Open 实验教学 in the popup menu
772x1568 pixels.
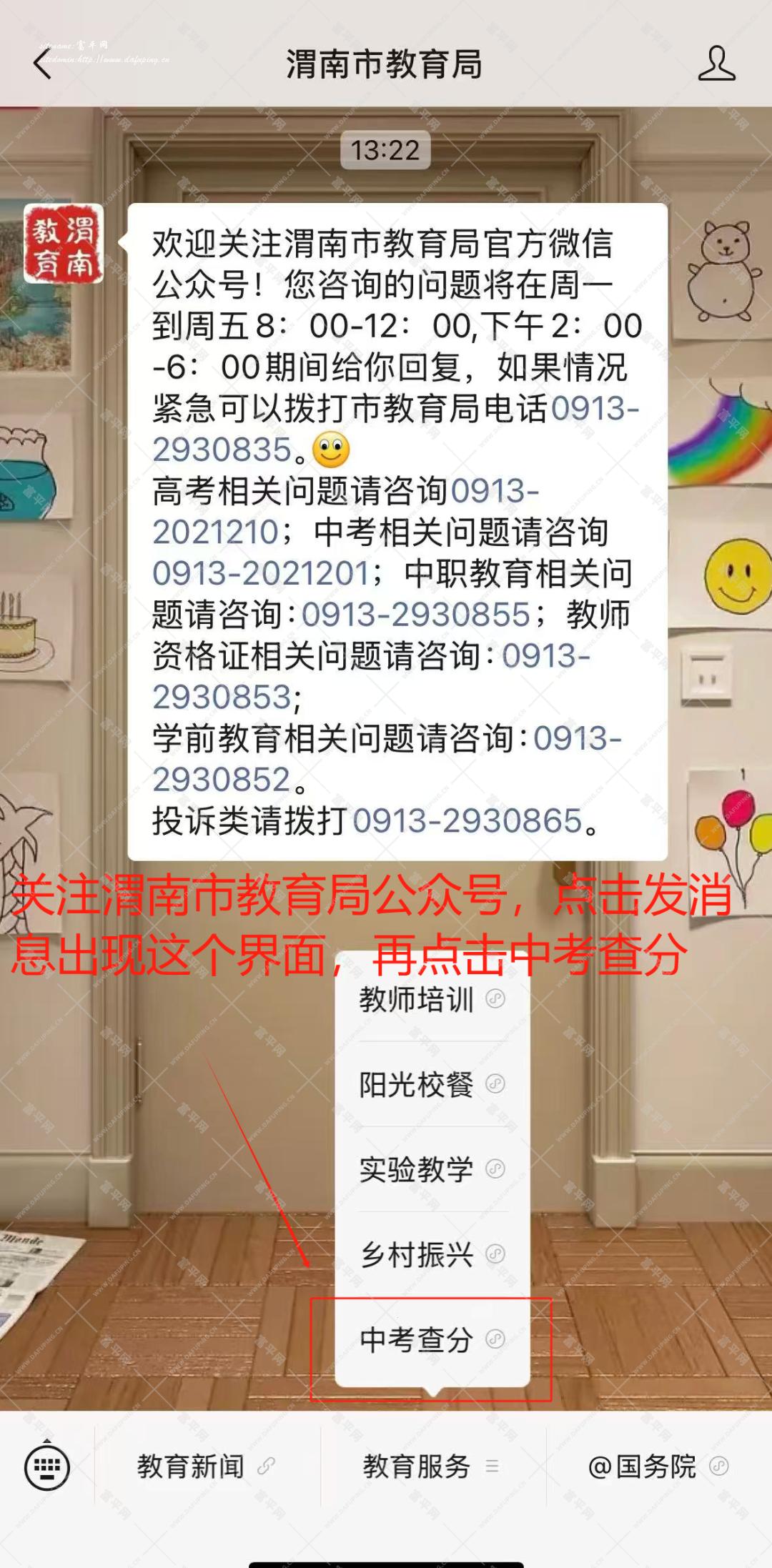click(431, 1169)
